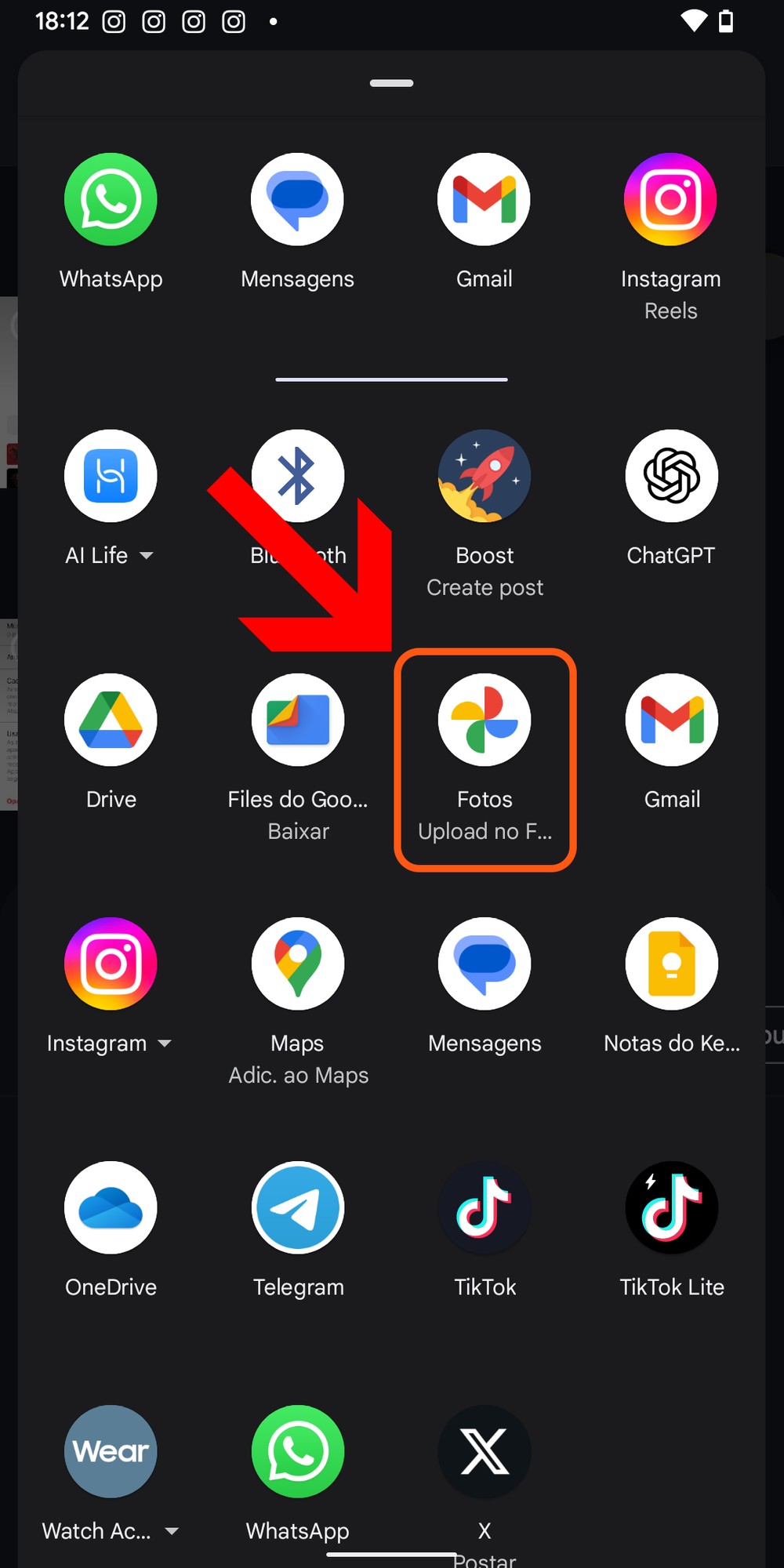Share via Boost Create post
Image resolution: width=784 pixels, height=1568 pixels.
coord(485,477)
